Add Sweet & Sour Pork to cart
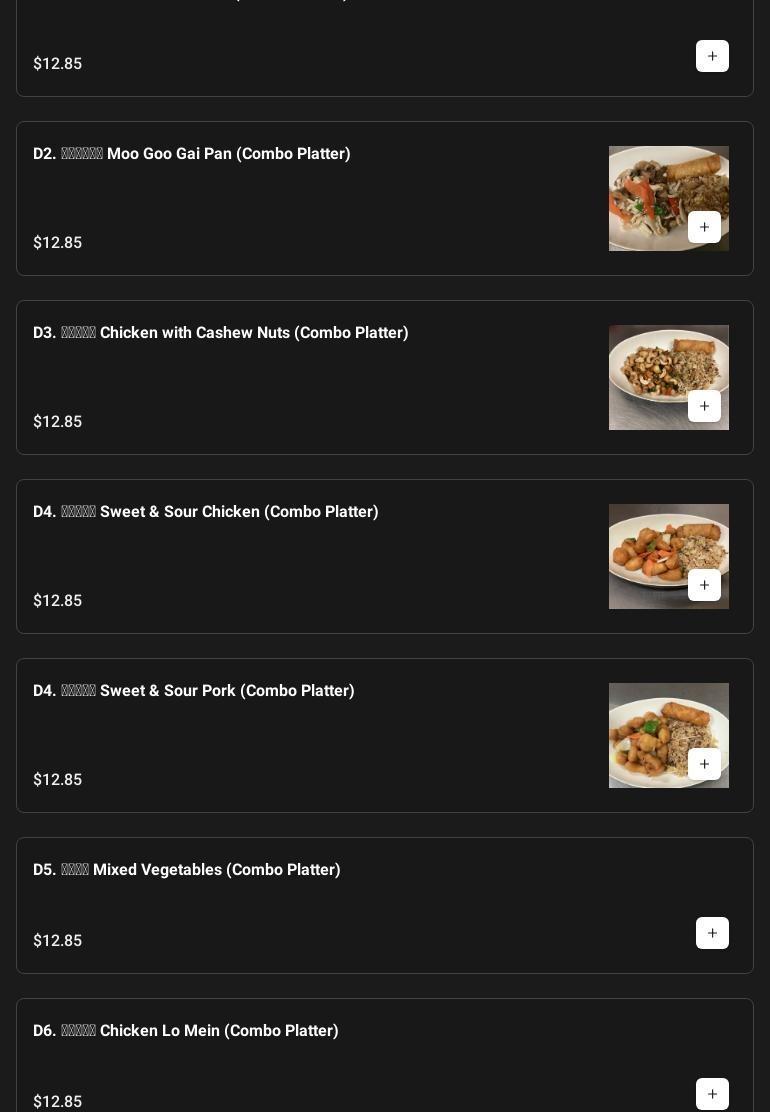Image resolution: width=770 pixels, height=1112 pixels. pyautogui.click(x=704, y=764)
